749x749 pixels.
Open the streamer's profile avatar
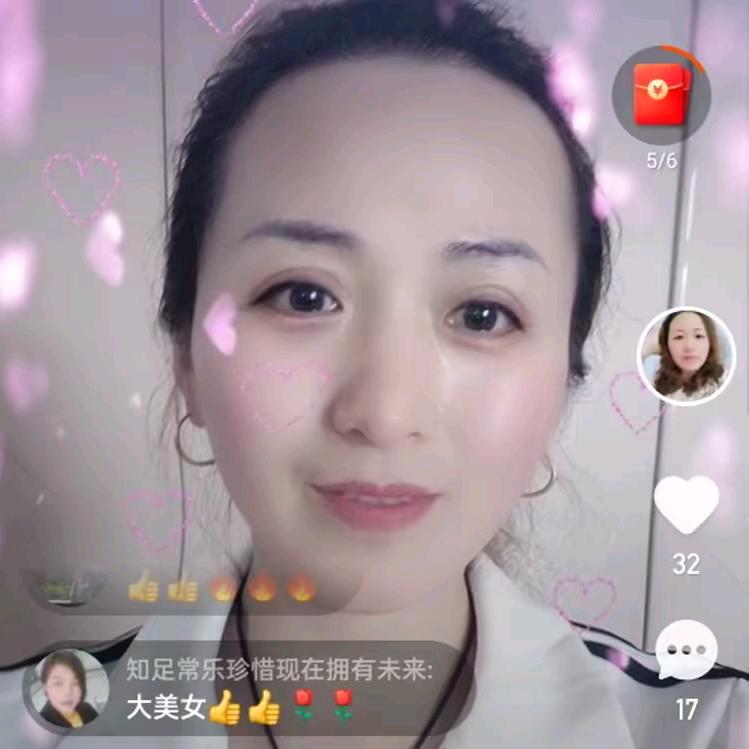click(x=686, y=356)
